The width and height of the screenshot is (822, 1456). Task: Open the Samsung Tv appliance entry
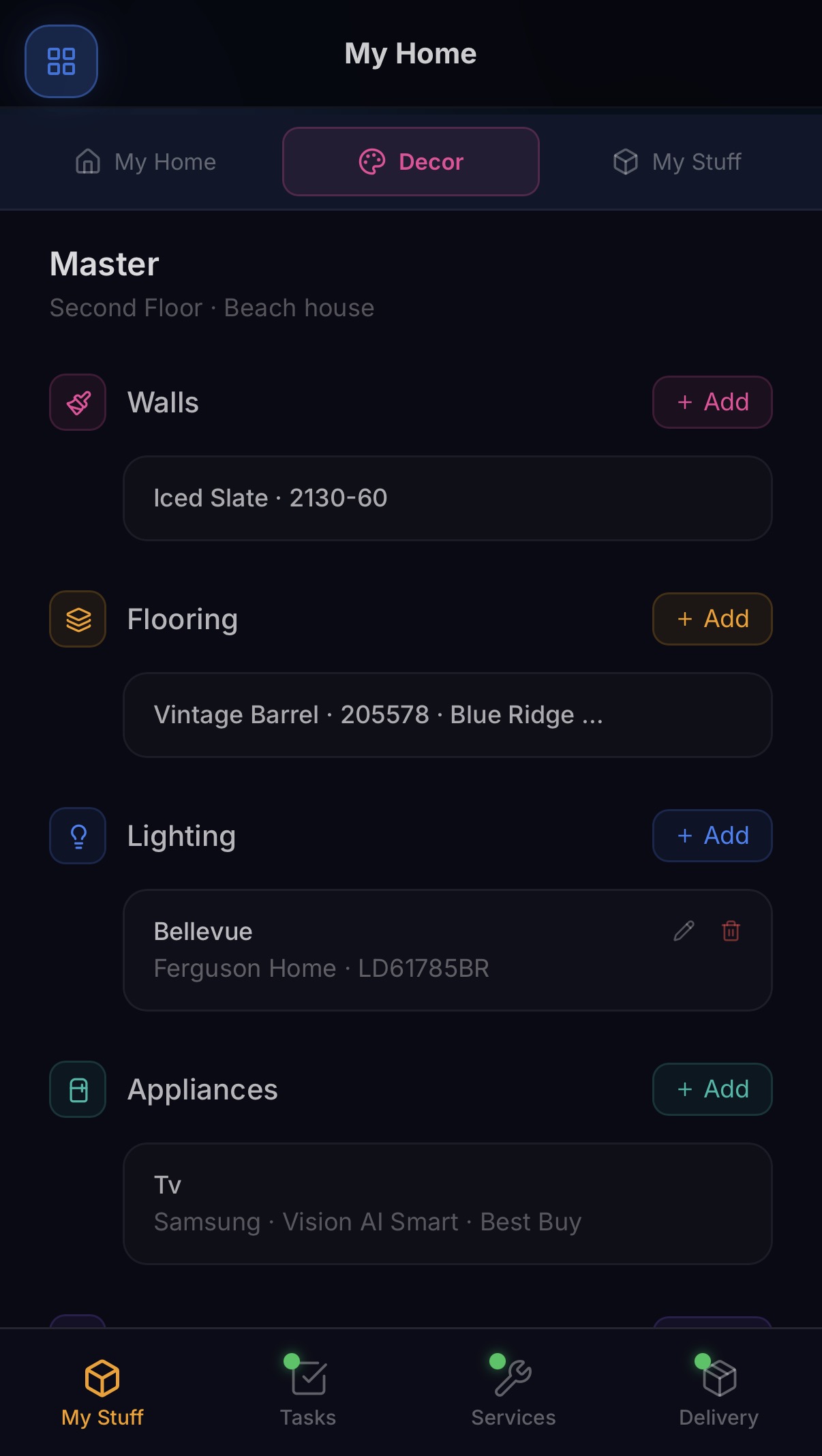click(447, 1203)
